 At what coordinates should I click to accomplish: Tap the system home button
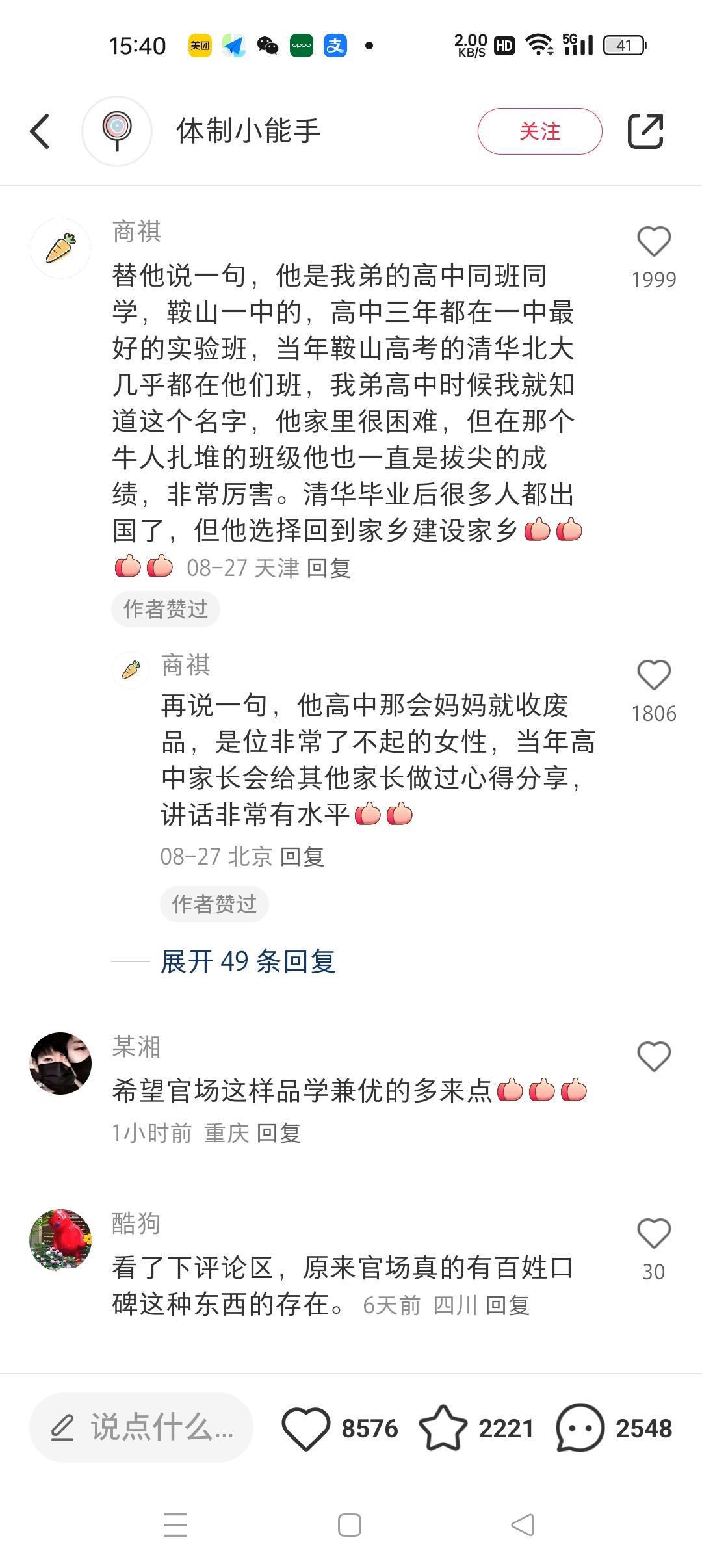pyautogui.click(x=350, y=1525)
